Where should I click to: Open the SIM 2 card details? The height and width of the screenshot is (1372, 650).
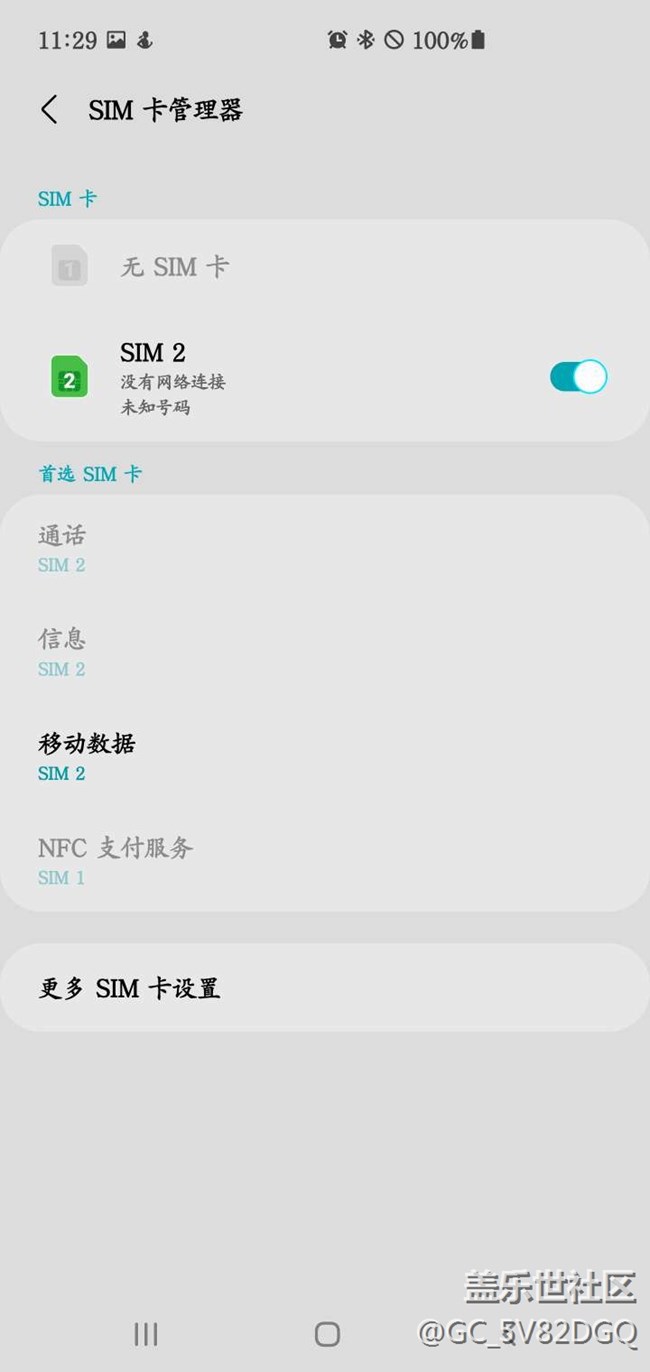tap(250, 378)
